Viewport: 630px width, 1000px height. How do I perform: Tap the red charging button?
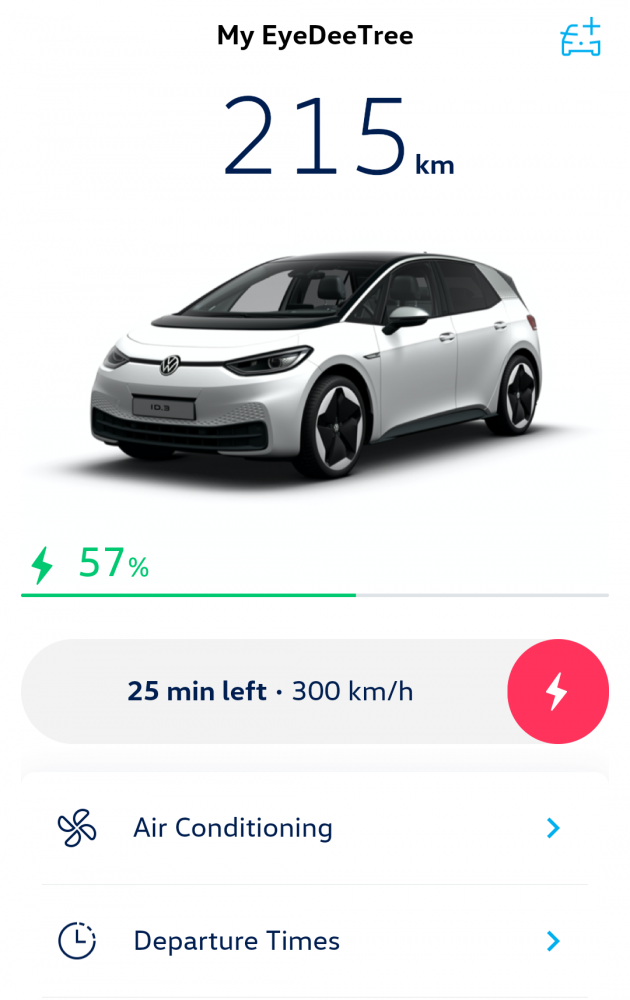pos(557,691)
